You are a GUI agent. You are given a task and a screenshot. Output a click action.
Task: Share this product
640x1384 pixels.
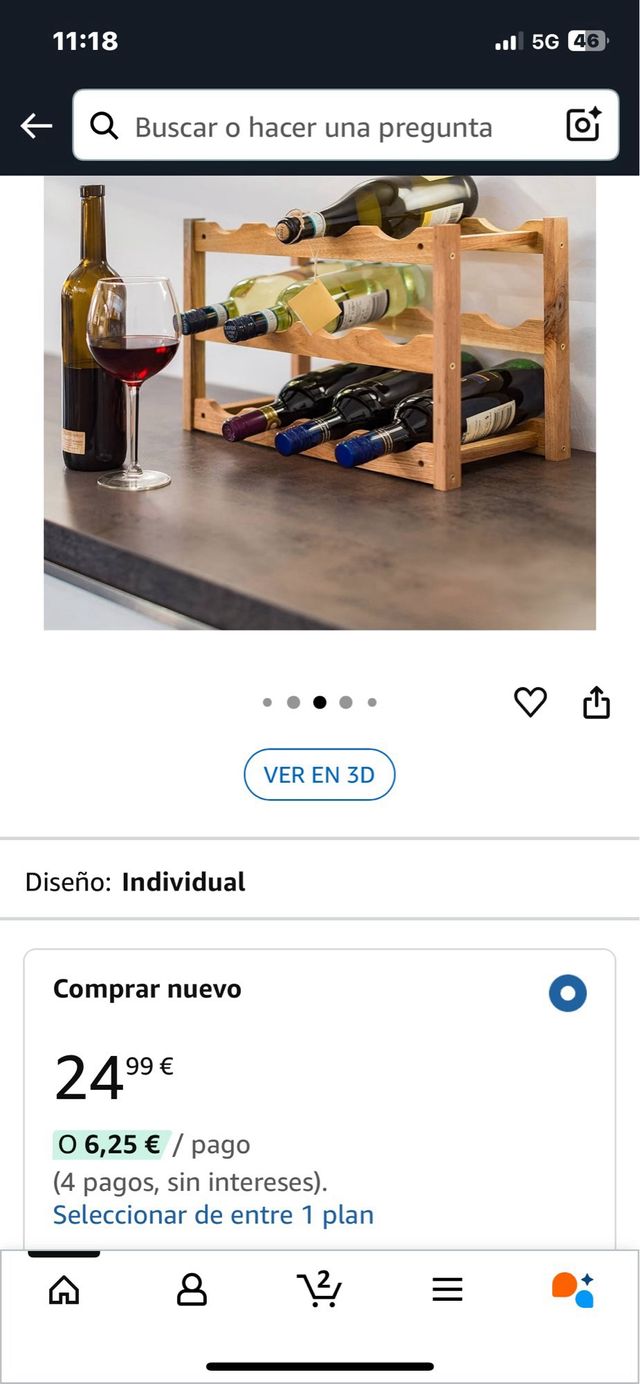[596, 702]
